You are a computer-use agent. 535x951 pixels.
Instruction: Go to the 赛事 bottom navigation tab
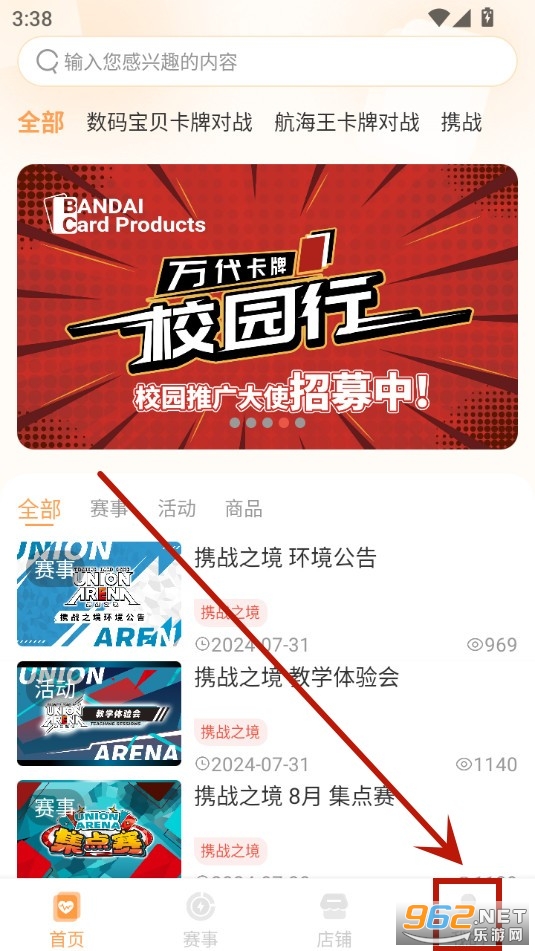(x=200, y=919)
